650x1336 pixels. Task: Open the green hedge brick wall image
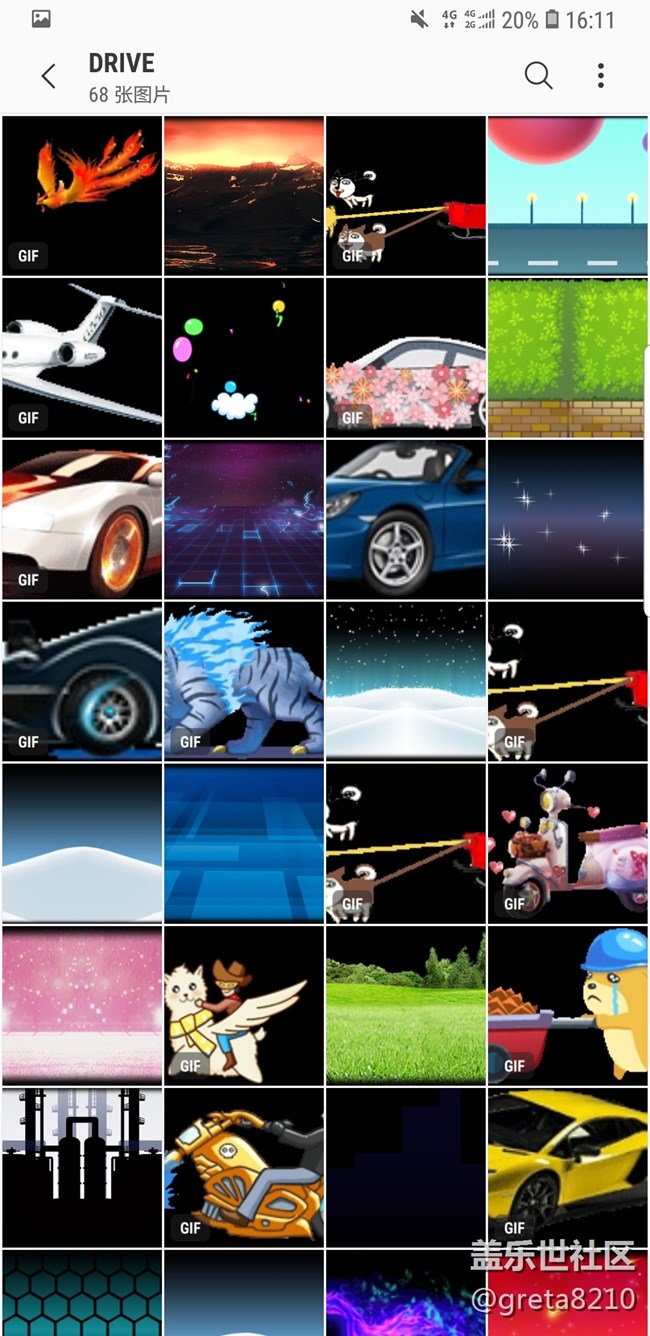tap(567, 358)
